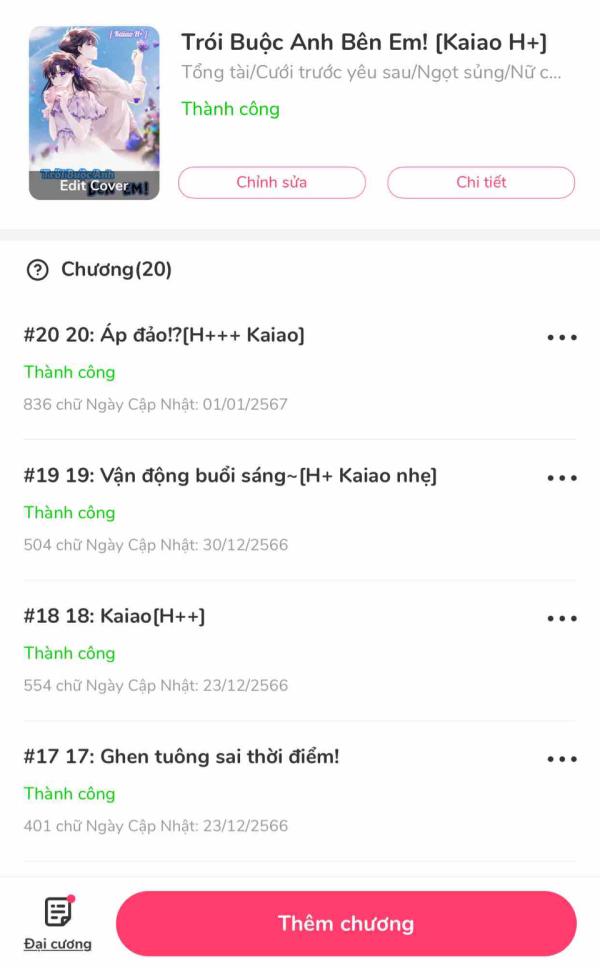Open the Chi tiết details button
The image size is (600, 971).
(x=481, y=183)
